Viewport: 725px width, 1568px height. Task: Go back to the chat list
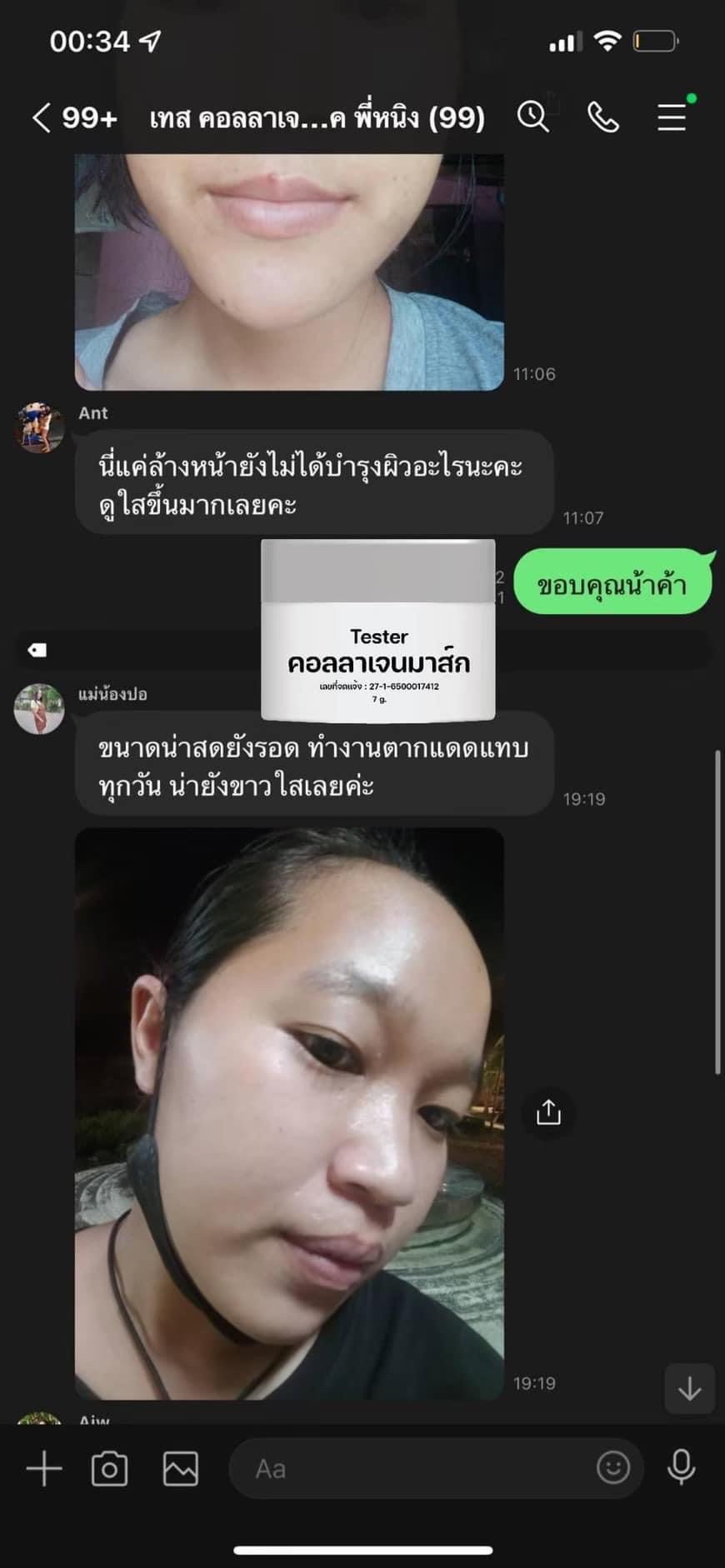(42, 117)
